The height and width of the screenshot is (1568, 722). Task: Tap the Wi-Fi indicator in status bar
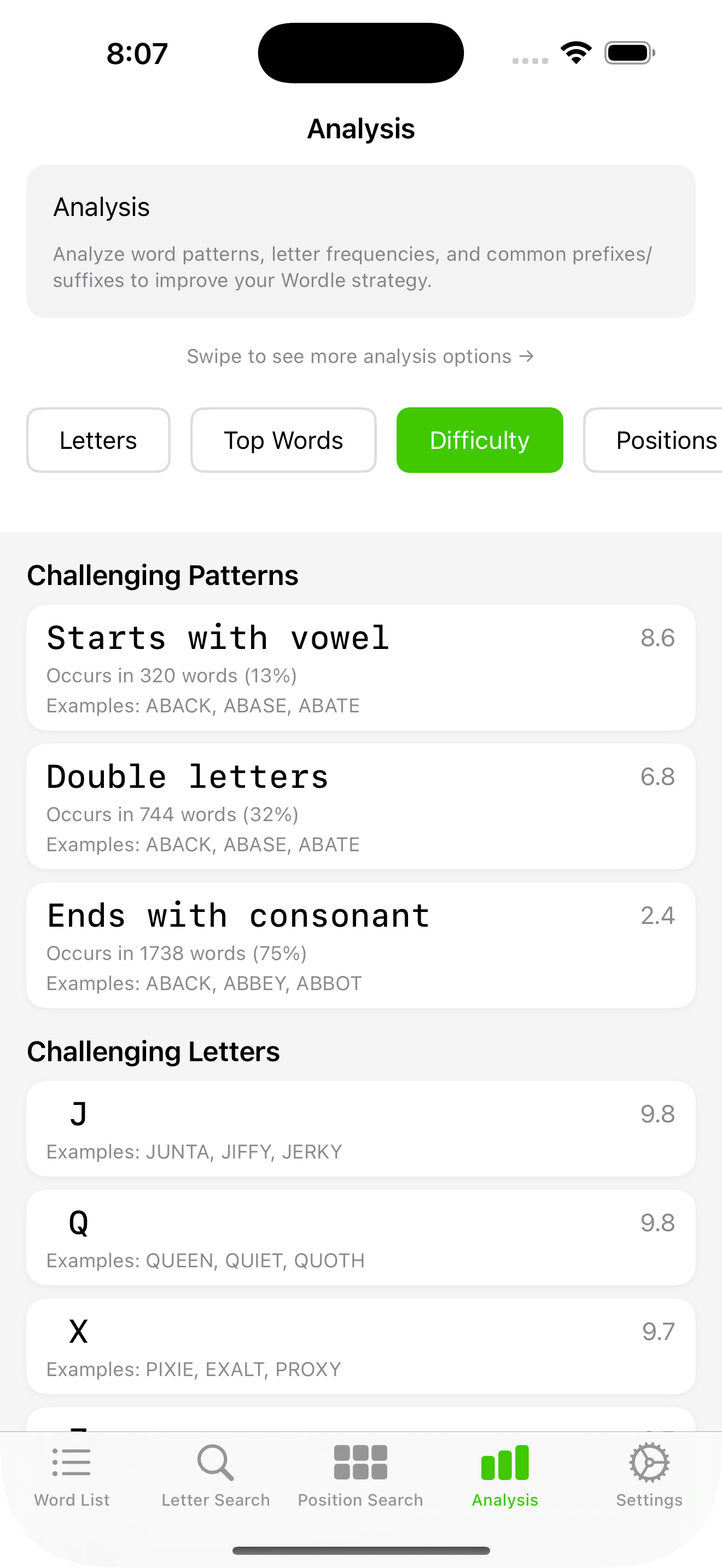click(x=575, y=52)
